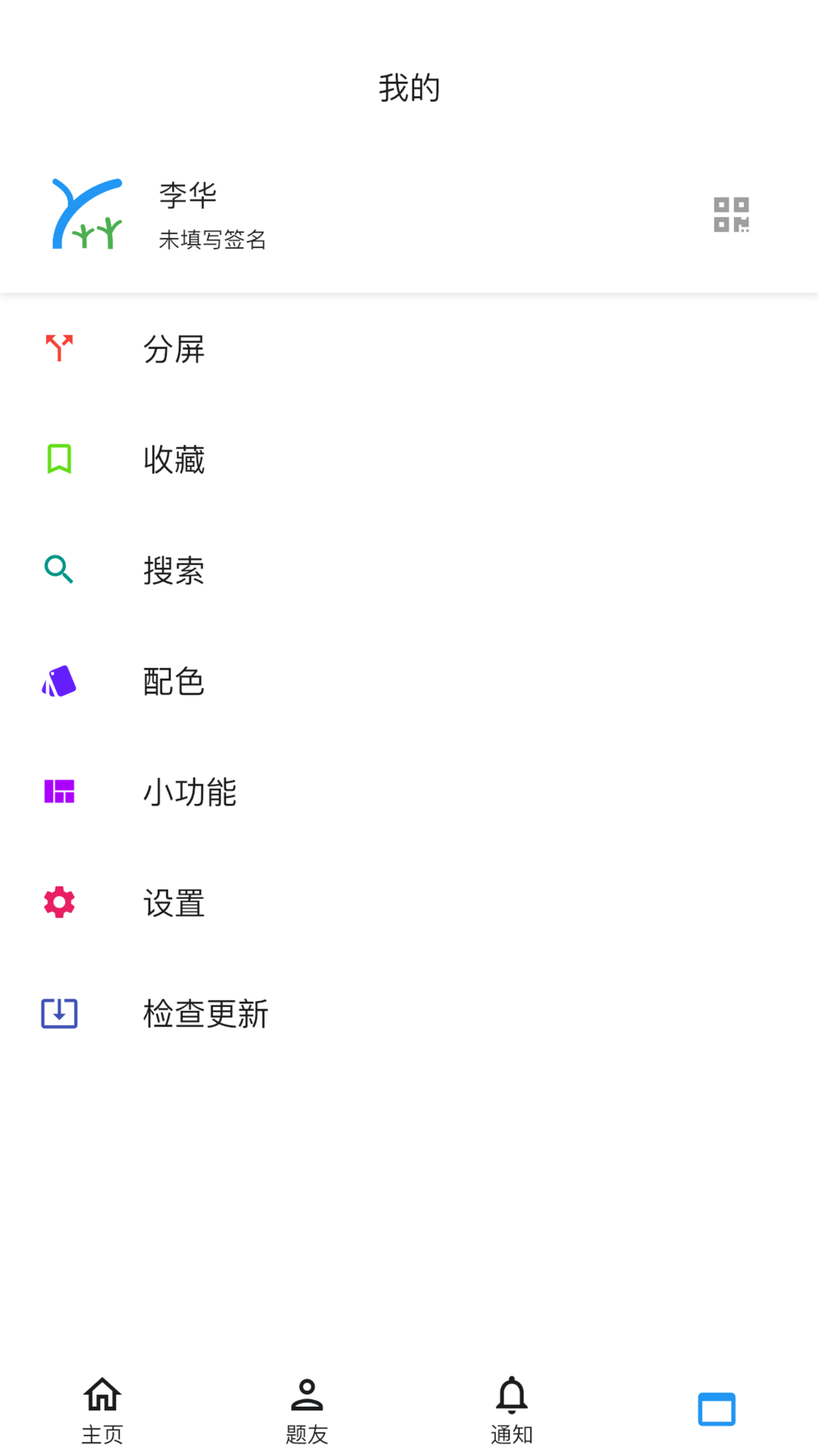This screenshot has height=1456, width=819.
Task: Open 收藏 favorites
Action: [x=409, y=460]
